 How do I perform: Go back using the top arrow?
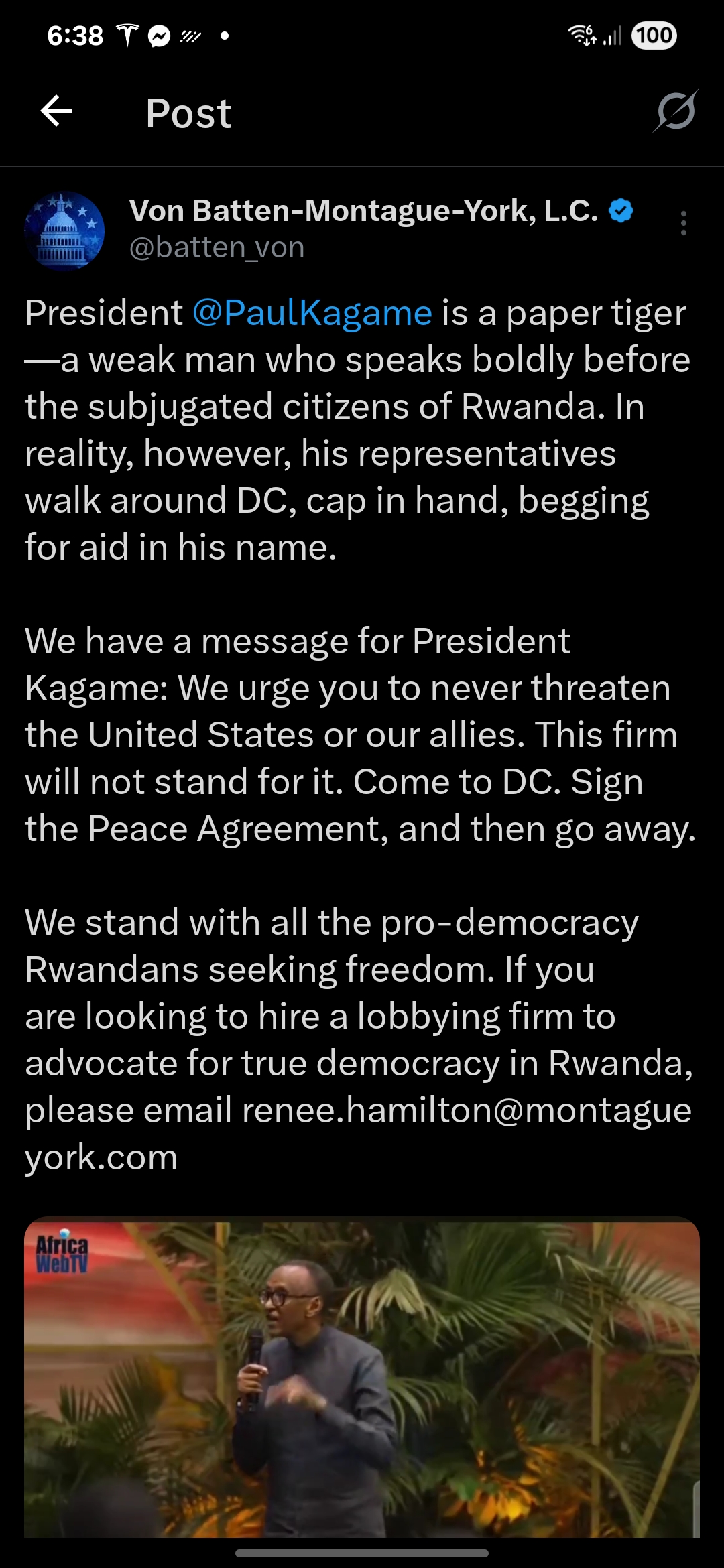(56, 111)
